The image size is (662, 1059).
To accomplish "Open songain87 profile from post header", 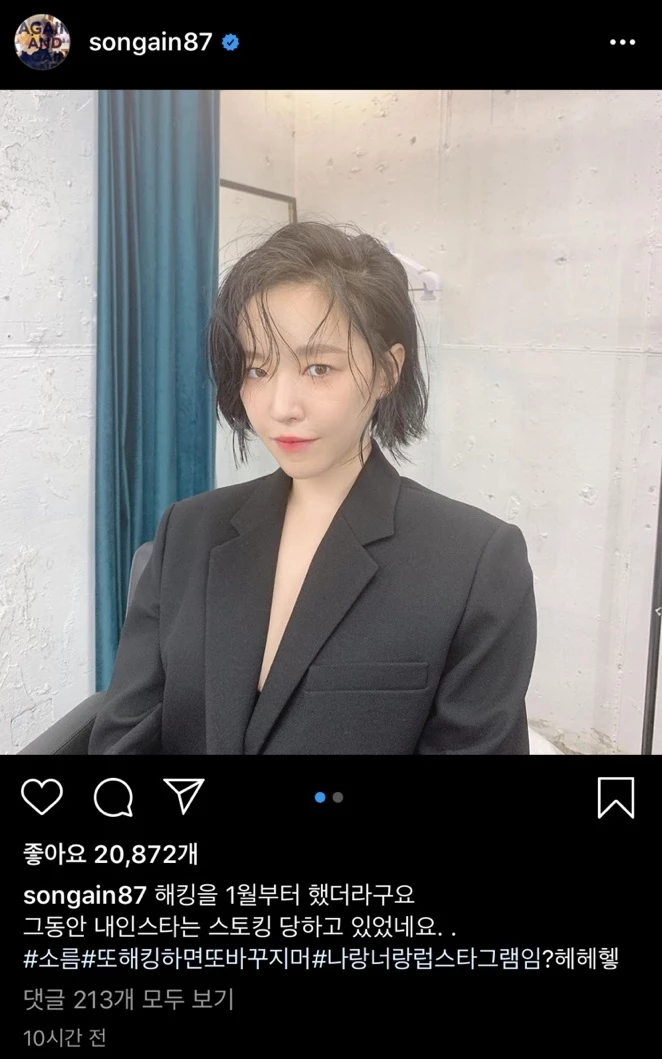I will 150,43.
